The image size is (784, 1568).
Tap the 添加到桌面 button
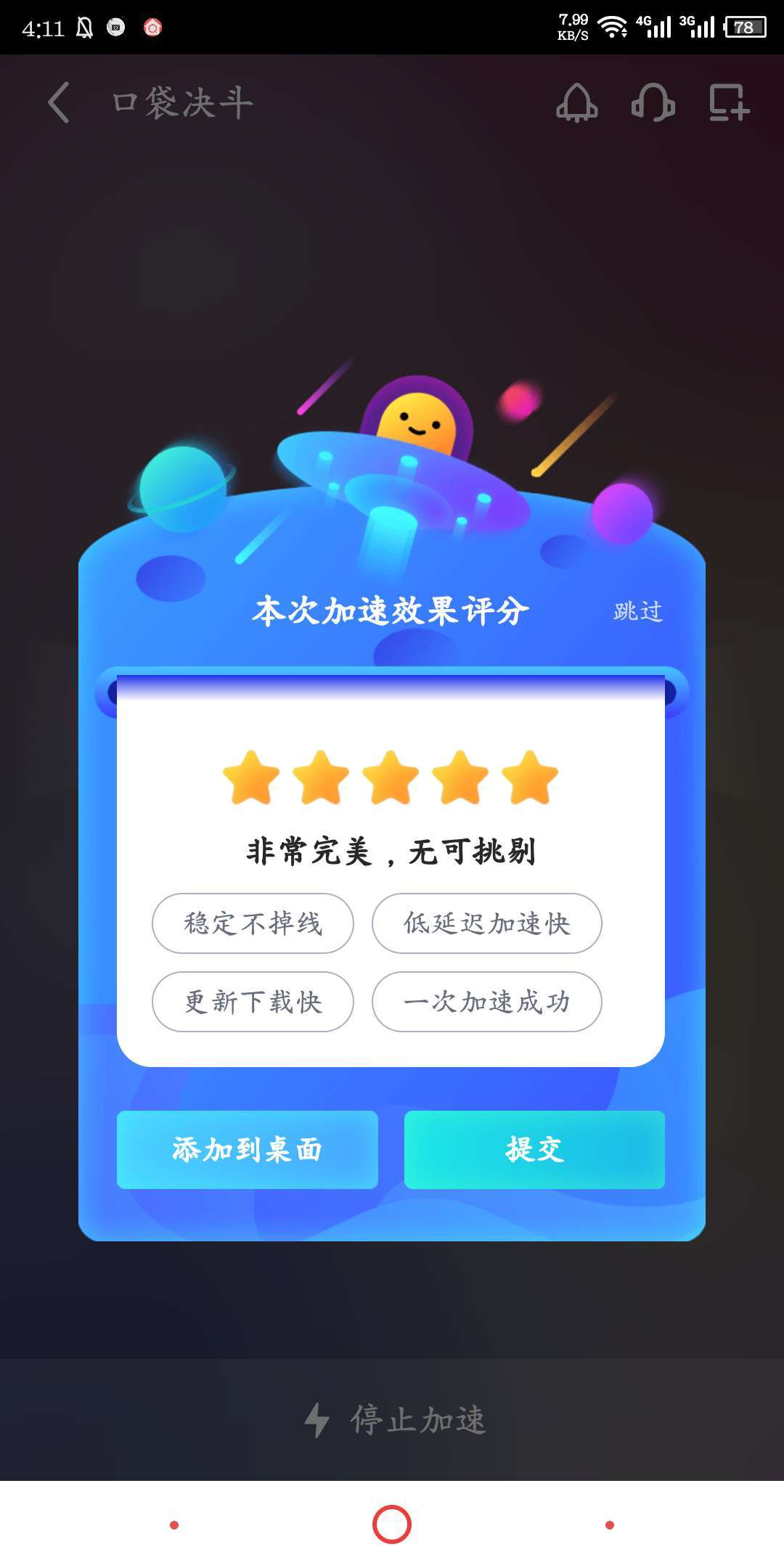[247, 1150]
